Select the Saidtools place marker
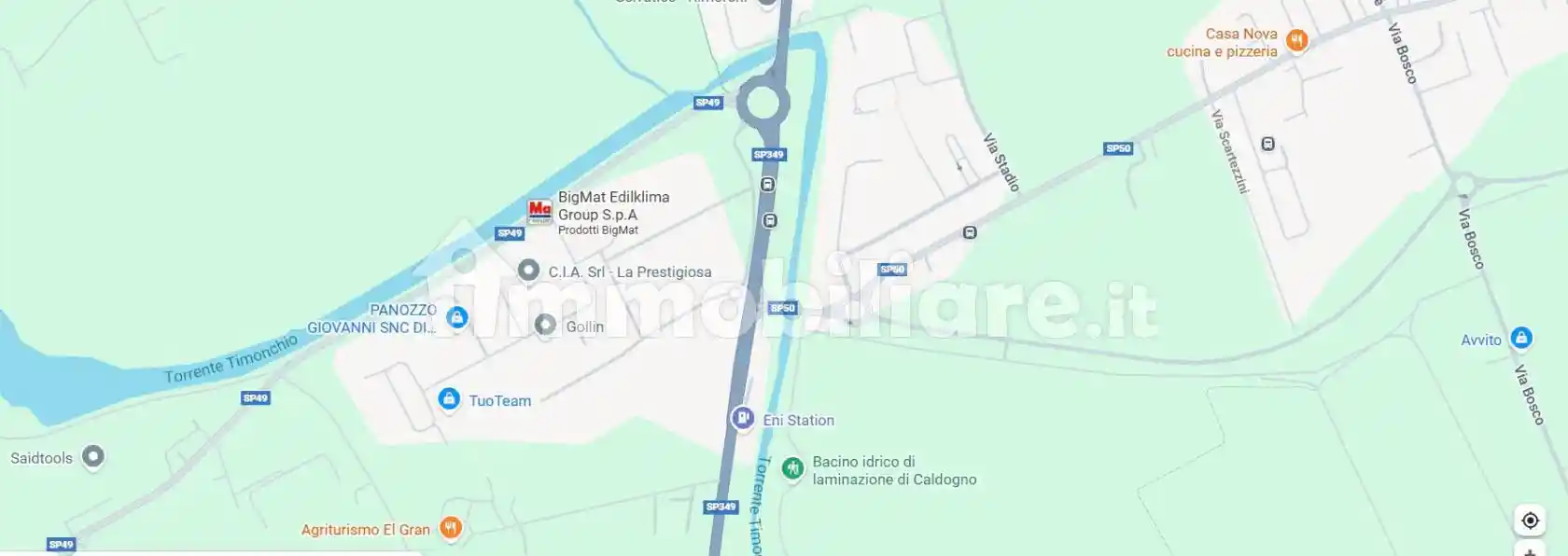Viewport: 1568px width, 556px height. tap(92, 456)
